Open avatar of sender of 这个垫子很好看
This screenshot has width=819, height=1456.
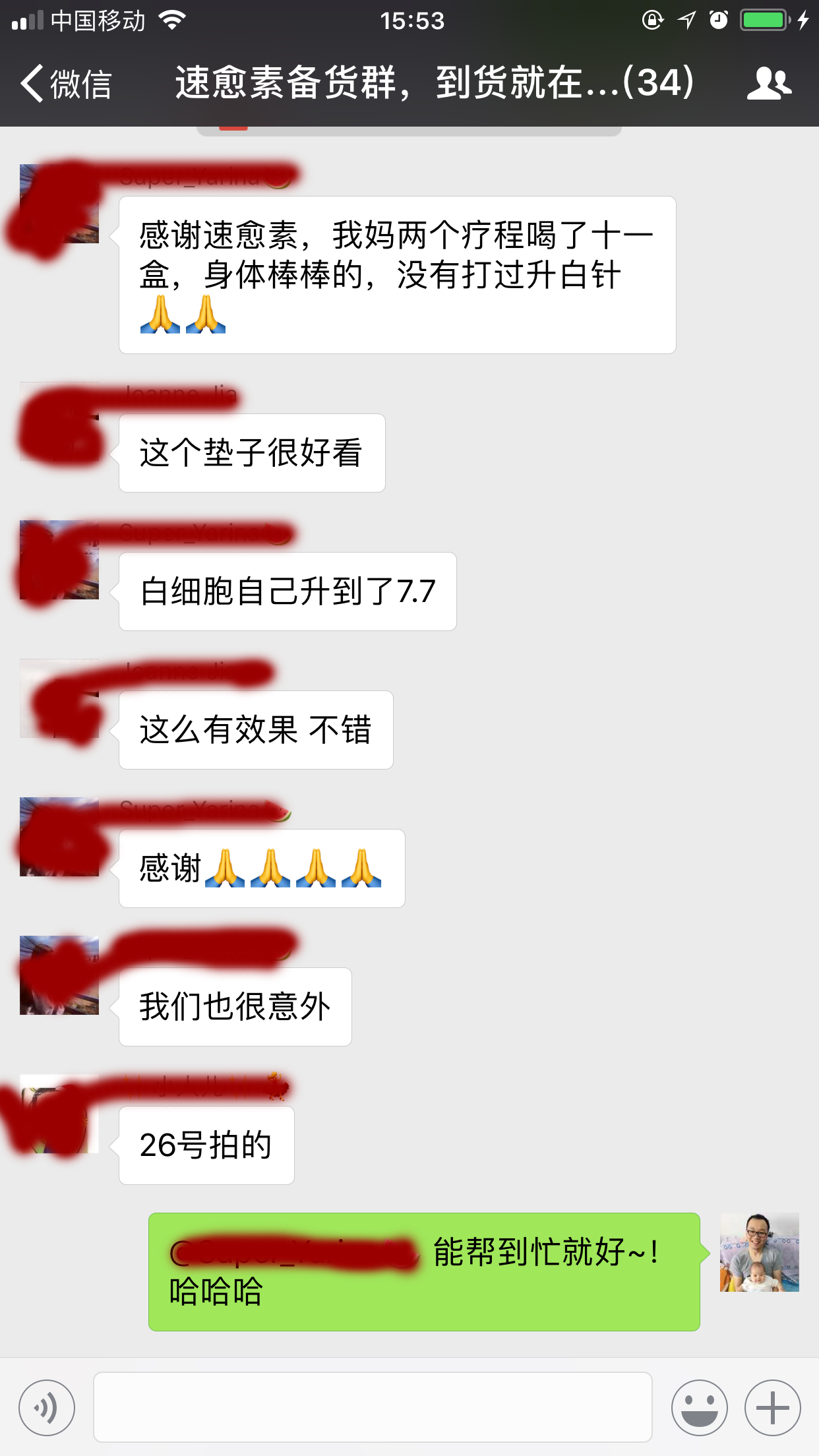[x=59, y=421]
